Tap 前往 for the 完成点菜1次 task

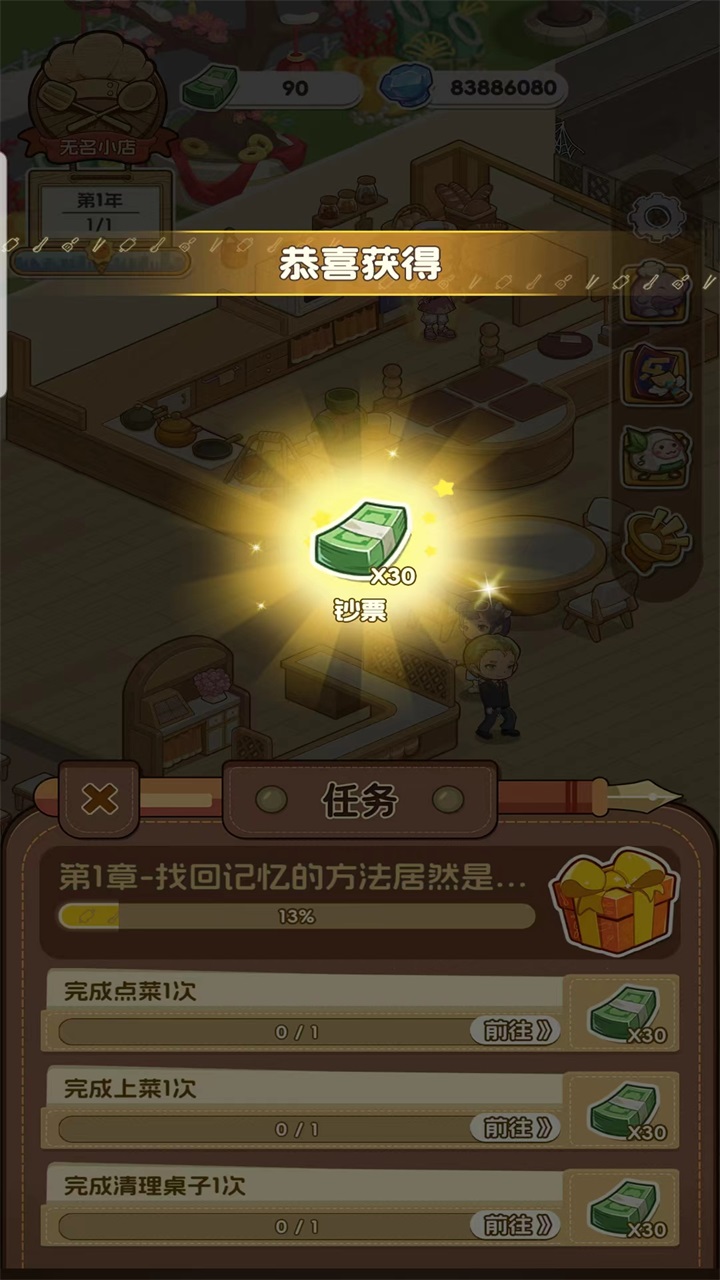tap(516, 1031)
